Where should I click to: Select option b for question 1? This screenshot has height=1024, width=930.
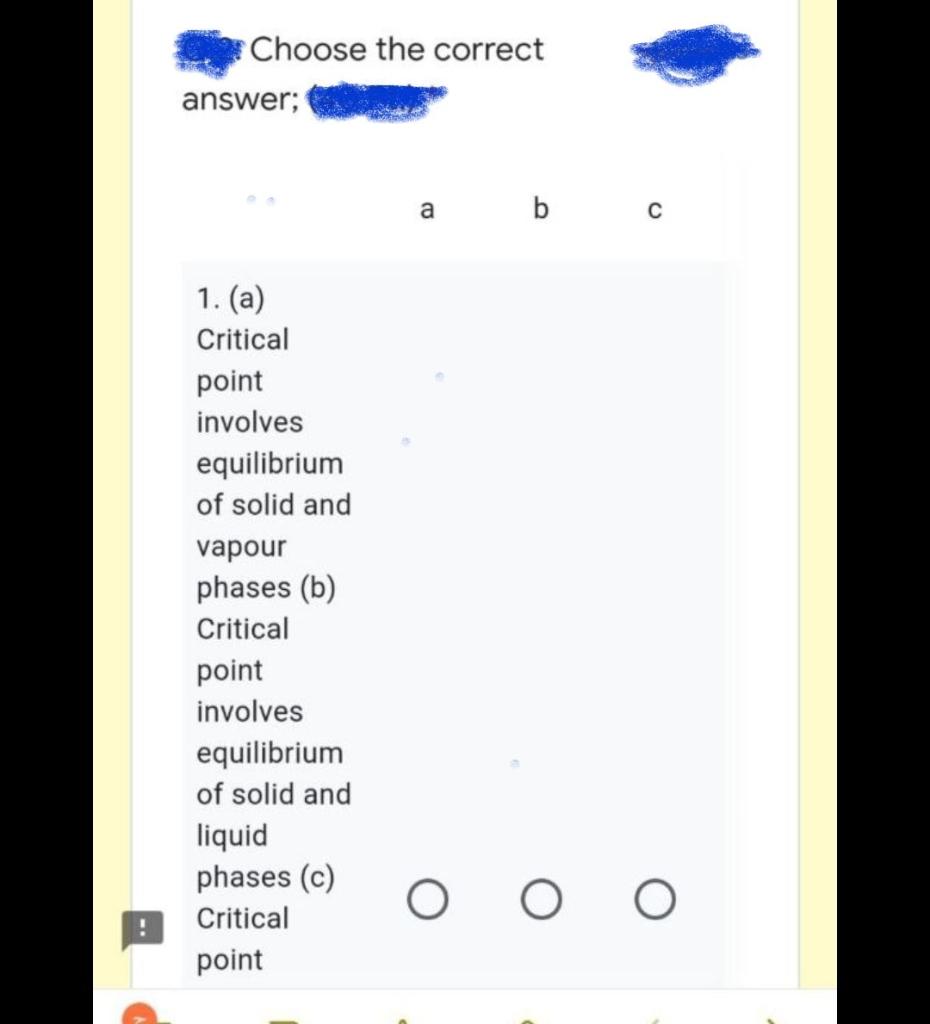[x=541, y=899]
